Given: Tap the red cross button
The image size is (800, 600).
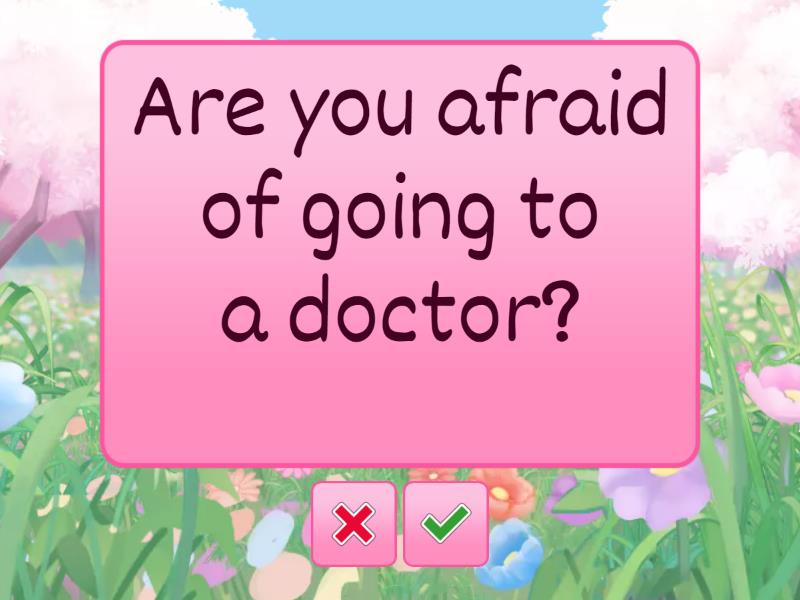Looking at the screenshot, I should [x=354, y=523].
